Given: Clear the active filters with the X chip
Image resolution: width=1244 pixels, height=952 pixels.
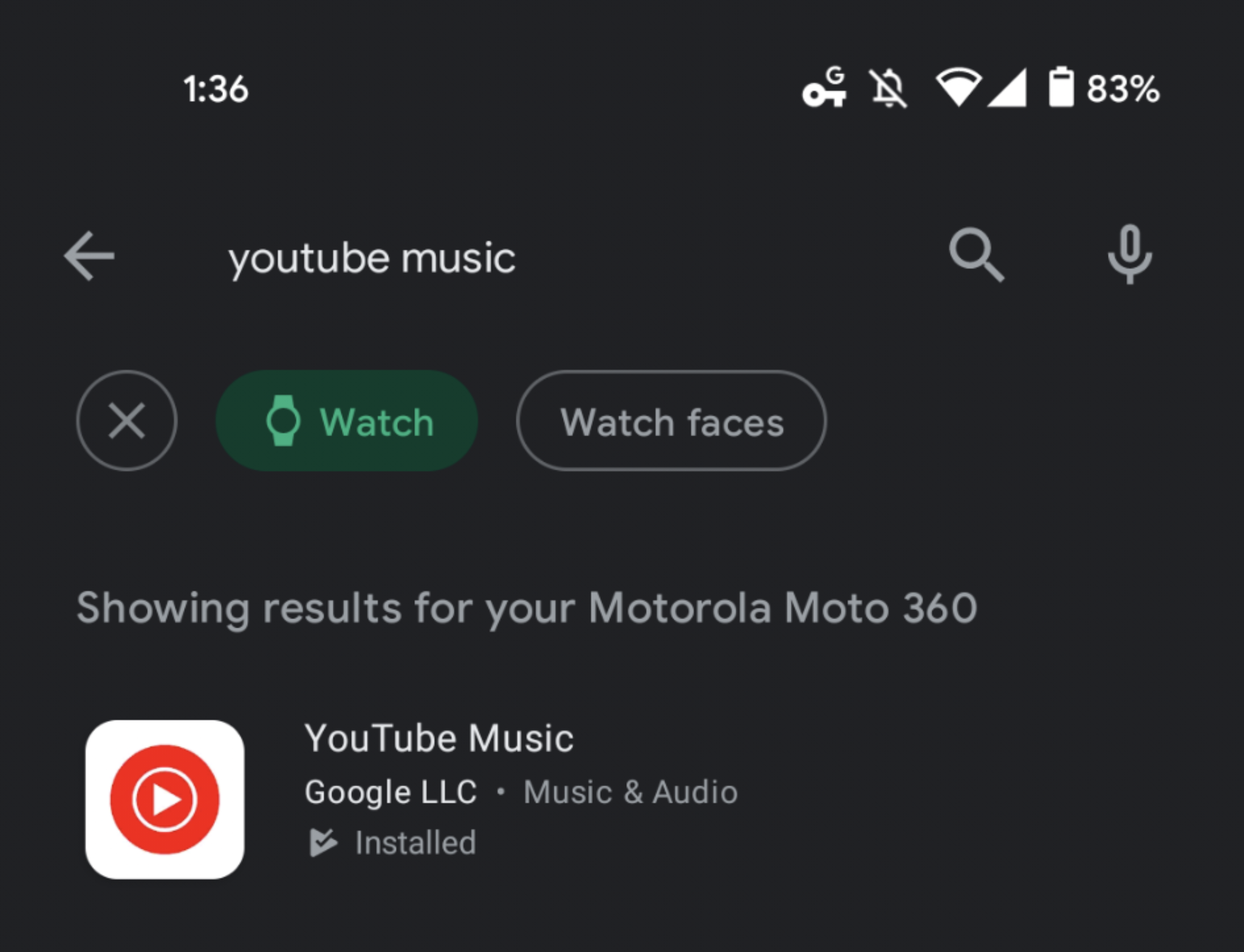Looking at the screenshot, I should pos(126,420).
